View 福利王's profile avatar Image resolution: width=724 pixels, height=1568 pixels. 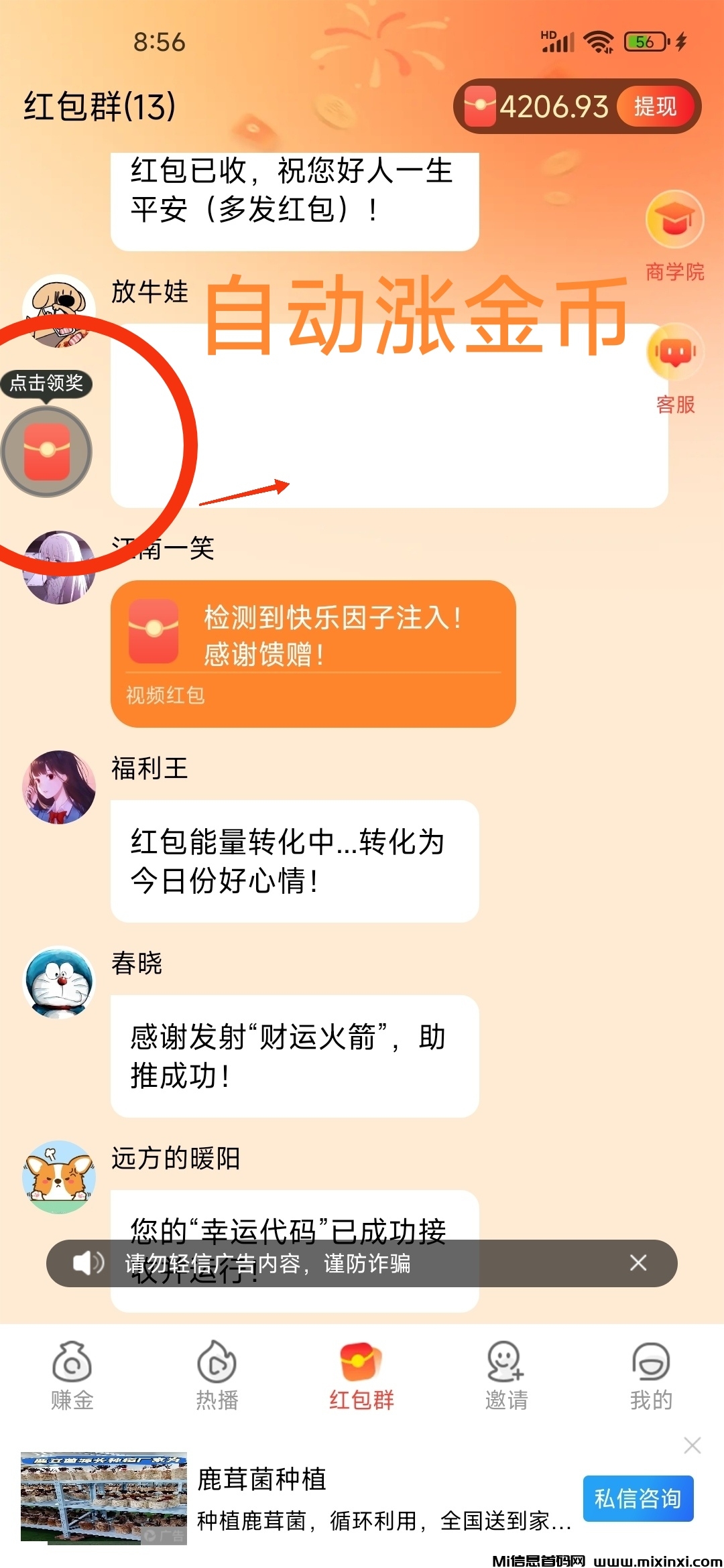pyautogui.click(x=59, y=787)
